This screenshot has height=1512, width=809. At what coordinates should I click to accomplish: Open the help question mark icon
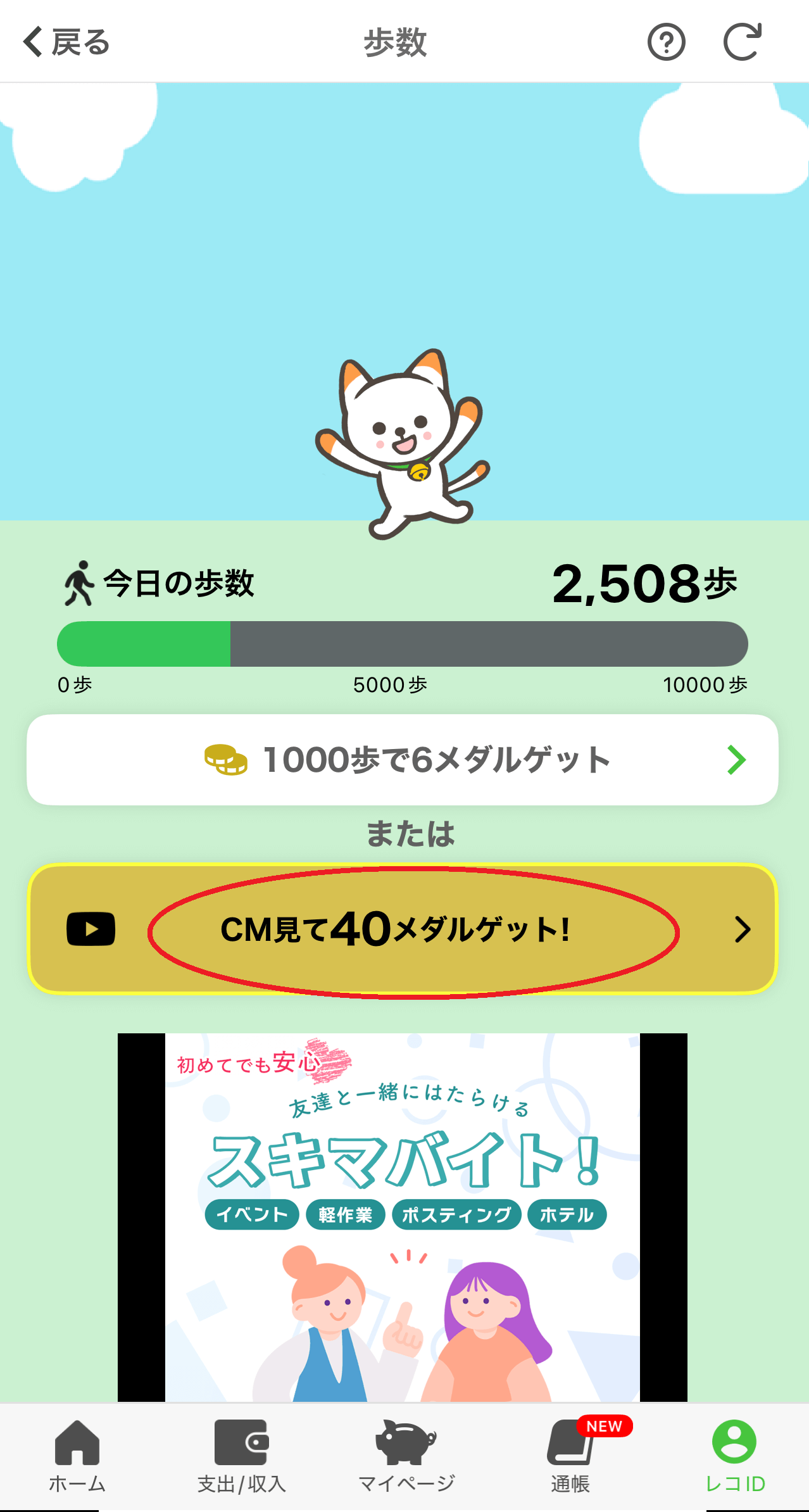[x=666, y=42]
